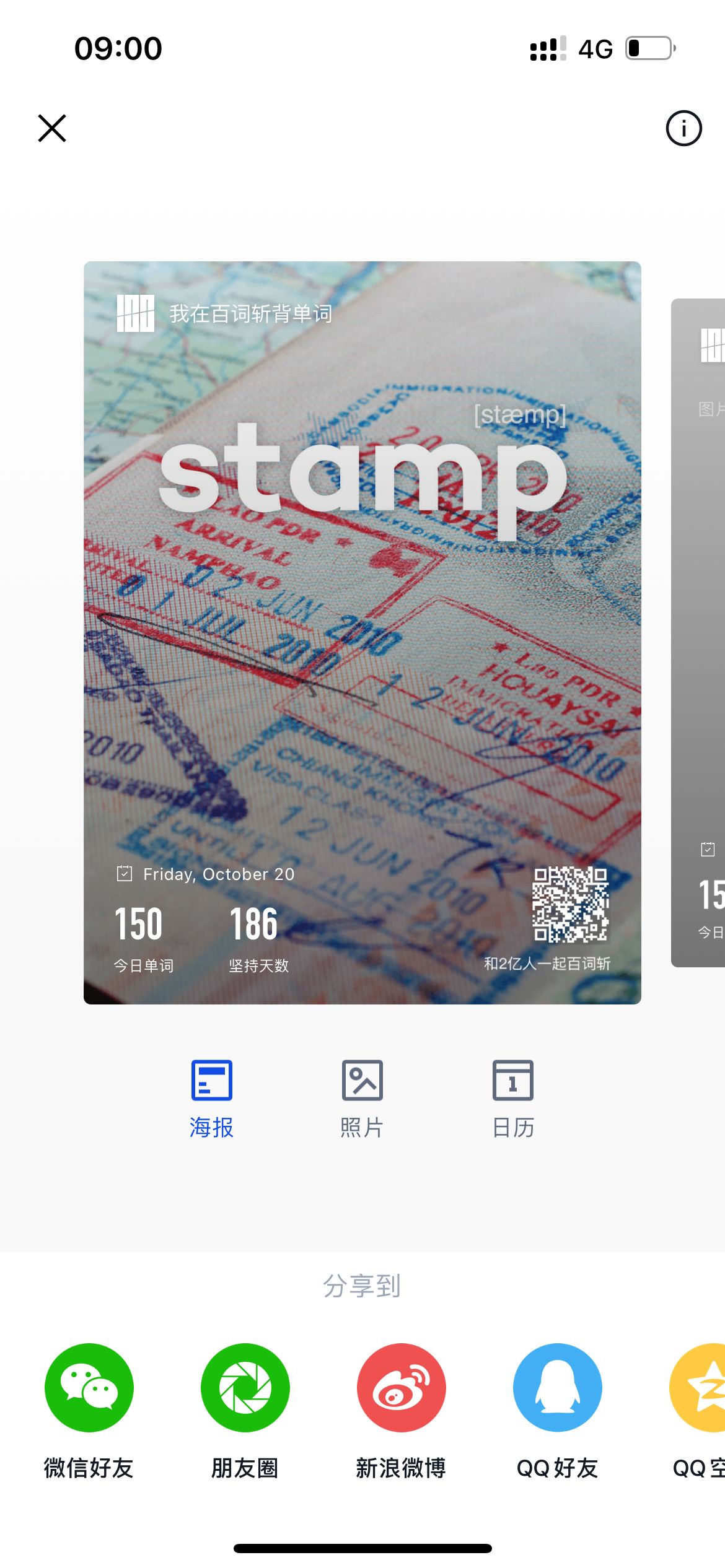The width and height of the screenshot is (725, 1568).
Task: Switch to the 照片 photo style
Action: pyautogui.click(x=362, y=1097)
